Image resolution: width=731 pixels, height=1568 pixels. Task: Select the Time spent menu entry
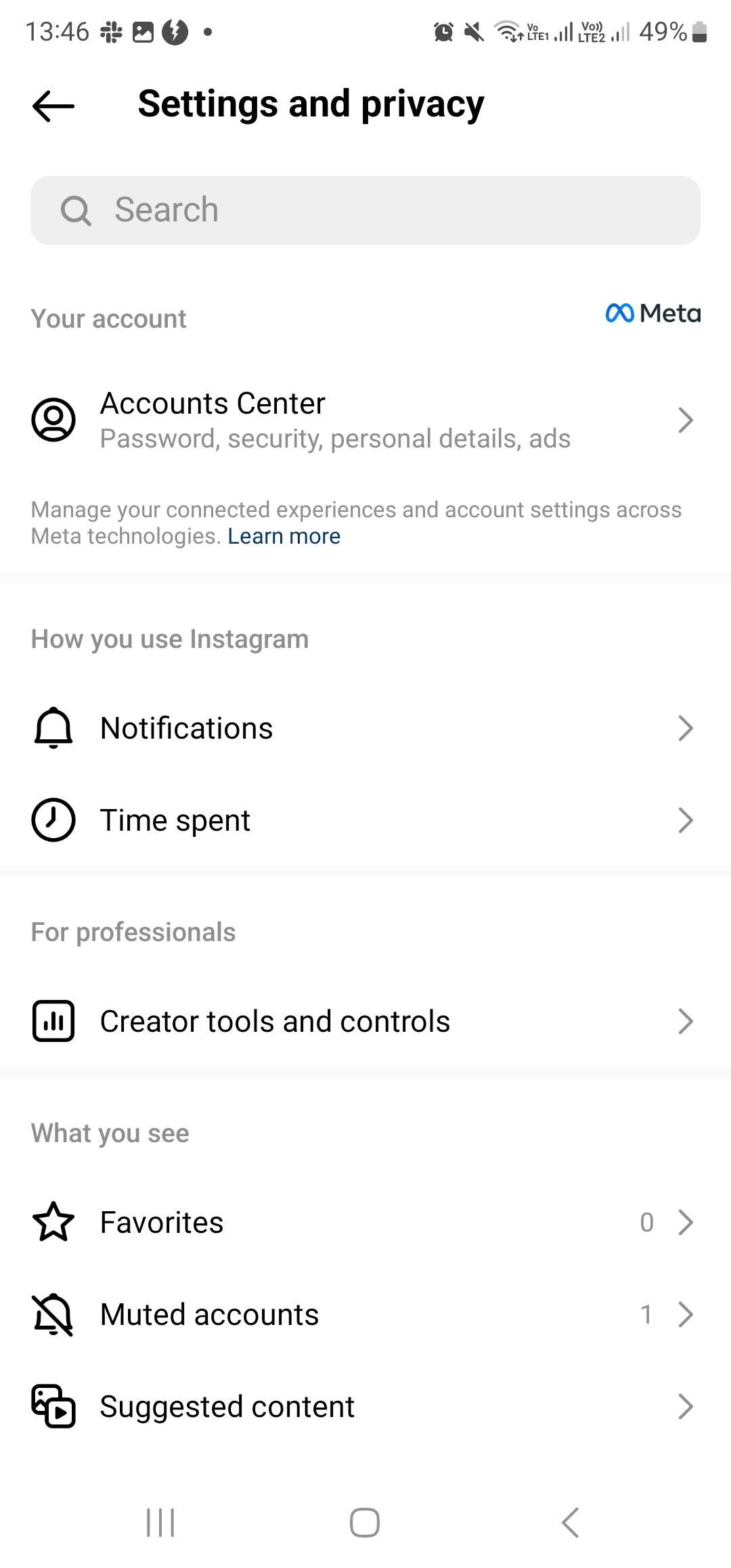(175, 819)
